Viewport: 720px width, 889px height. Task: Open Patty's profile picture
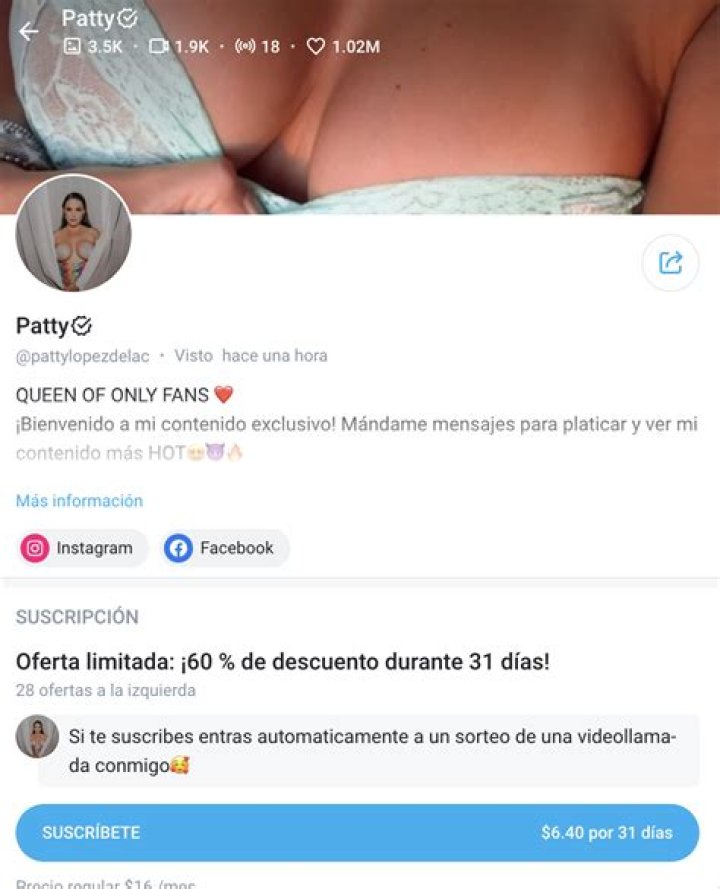click(x=74, y=234)
